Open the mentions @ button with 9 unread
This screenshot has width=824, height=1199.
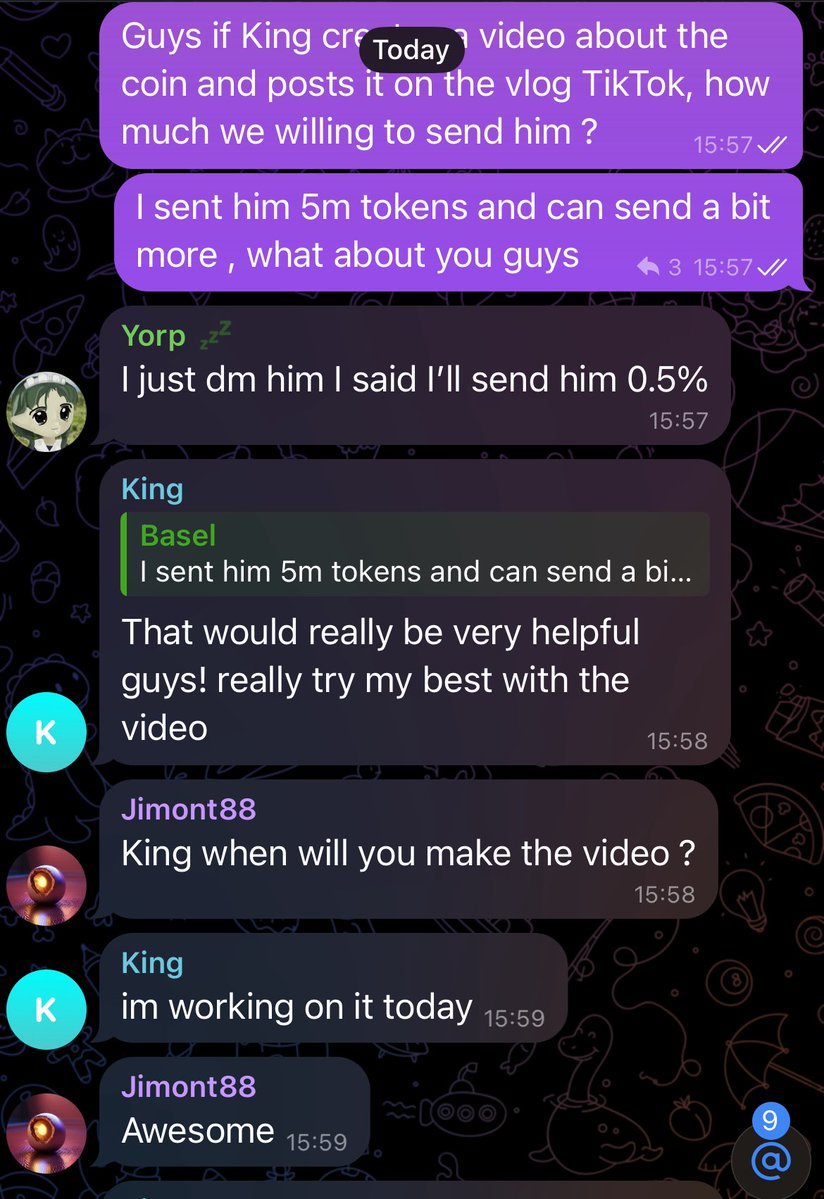click(x=769, y=1157)
